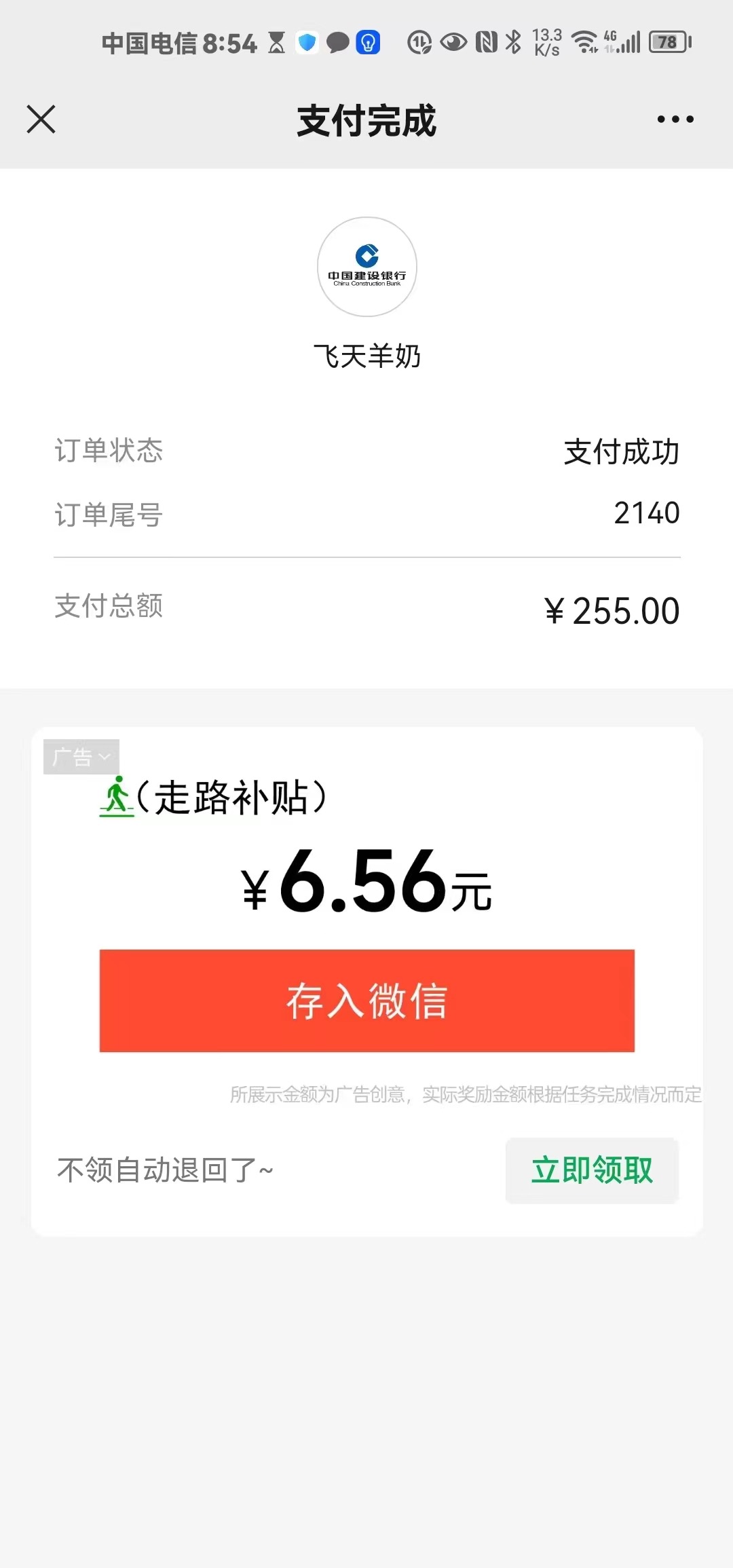733x1568 pixels.
Task: Claim the reward via 立即领取
Action: point(592,1170)
